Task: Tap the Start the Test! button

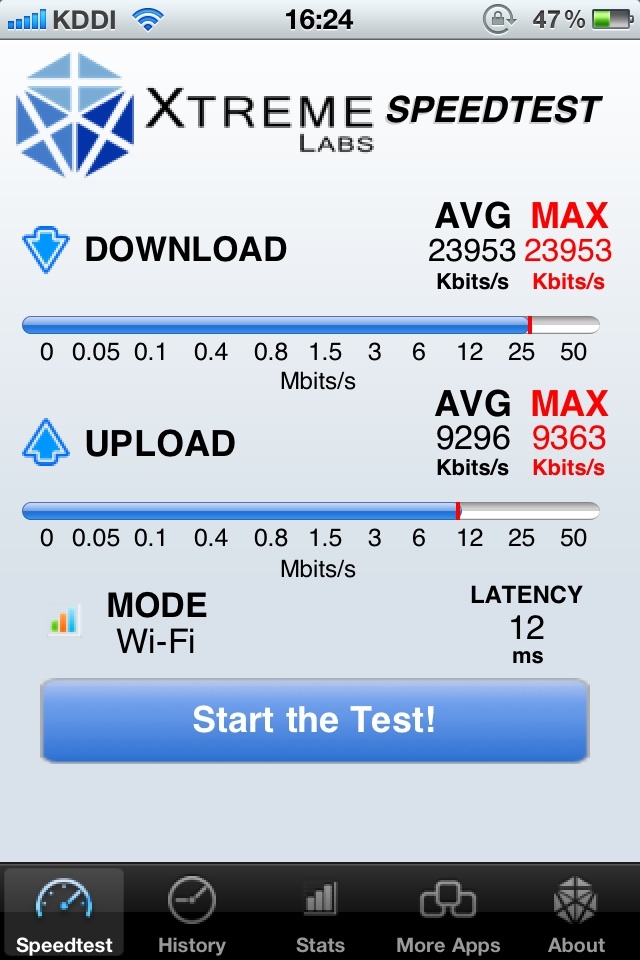Action: 314,720
